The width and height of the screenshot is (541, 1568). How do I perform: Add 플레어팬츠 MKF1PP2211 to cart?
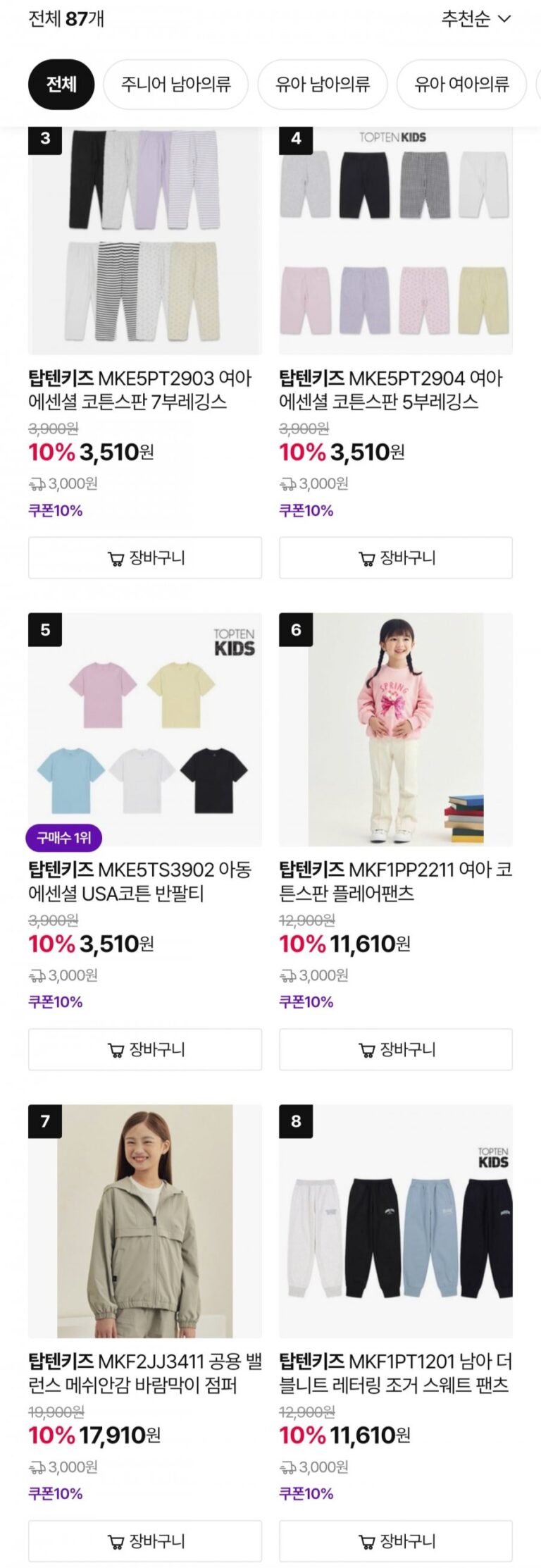396,1049
